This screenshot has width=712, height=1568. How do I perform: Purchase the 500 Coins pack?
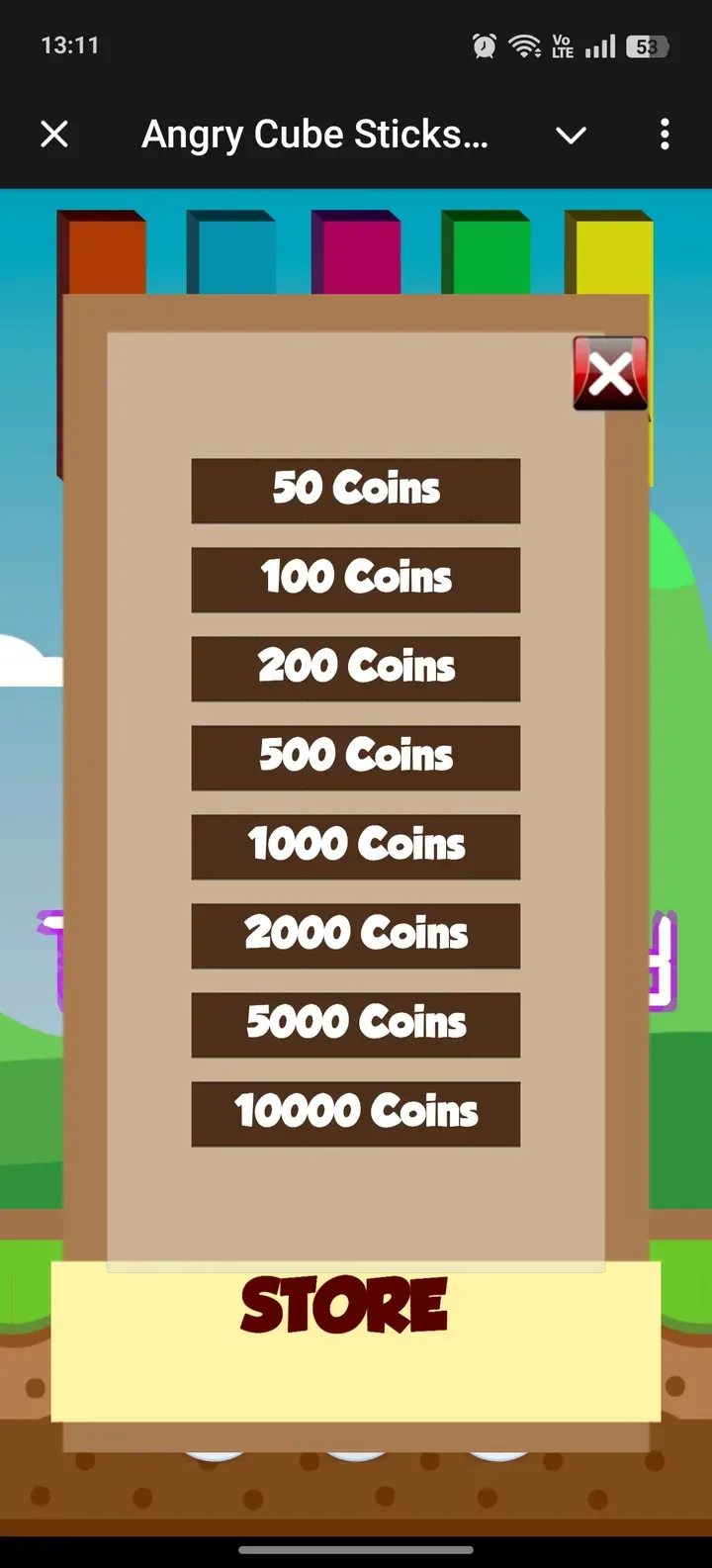(x=356, y=757)
